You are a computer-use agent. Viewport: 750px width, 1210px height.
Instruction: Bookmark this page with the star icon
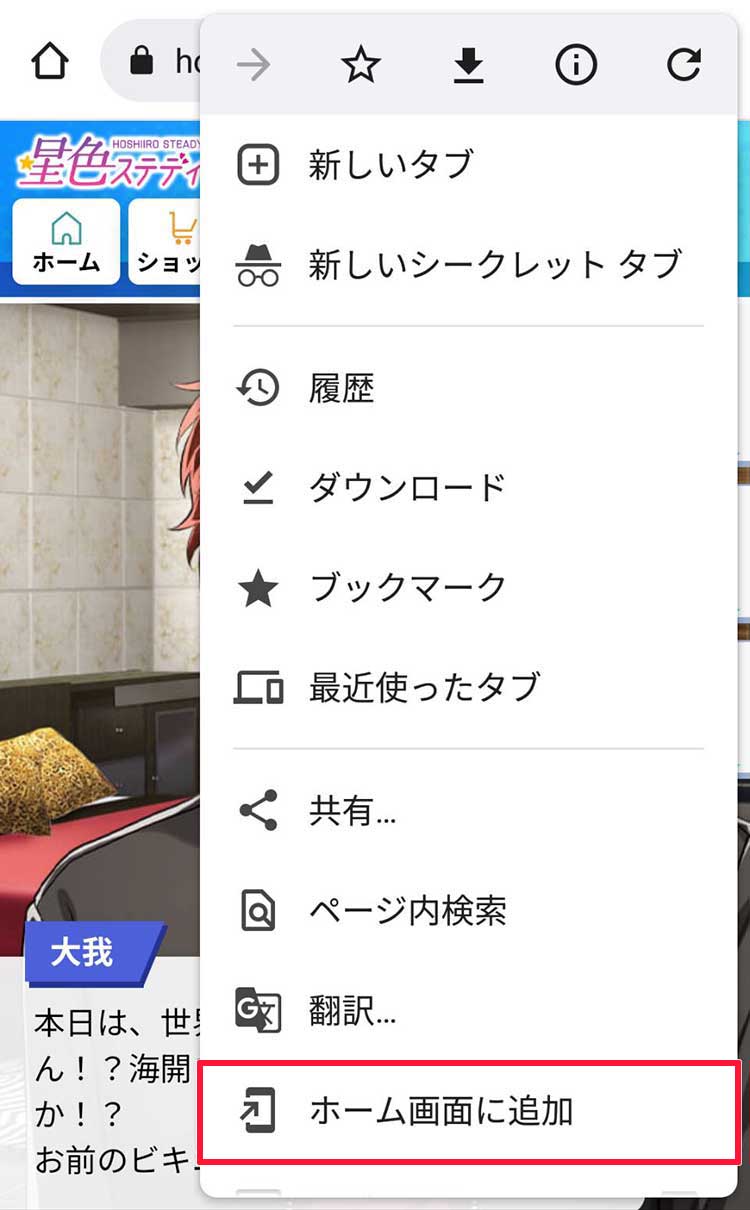coord(361,66)
